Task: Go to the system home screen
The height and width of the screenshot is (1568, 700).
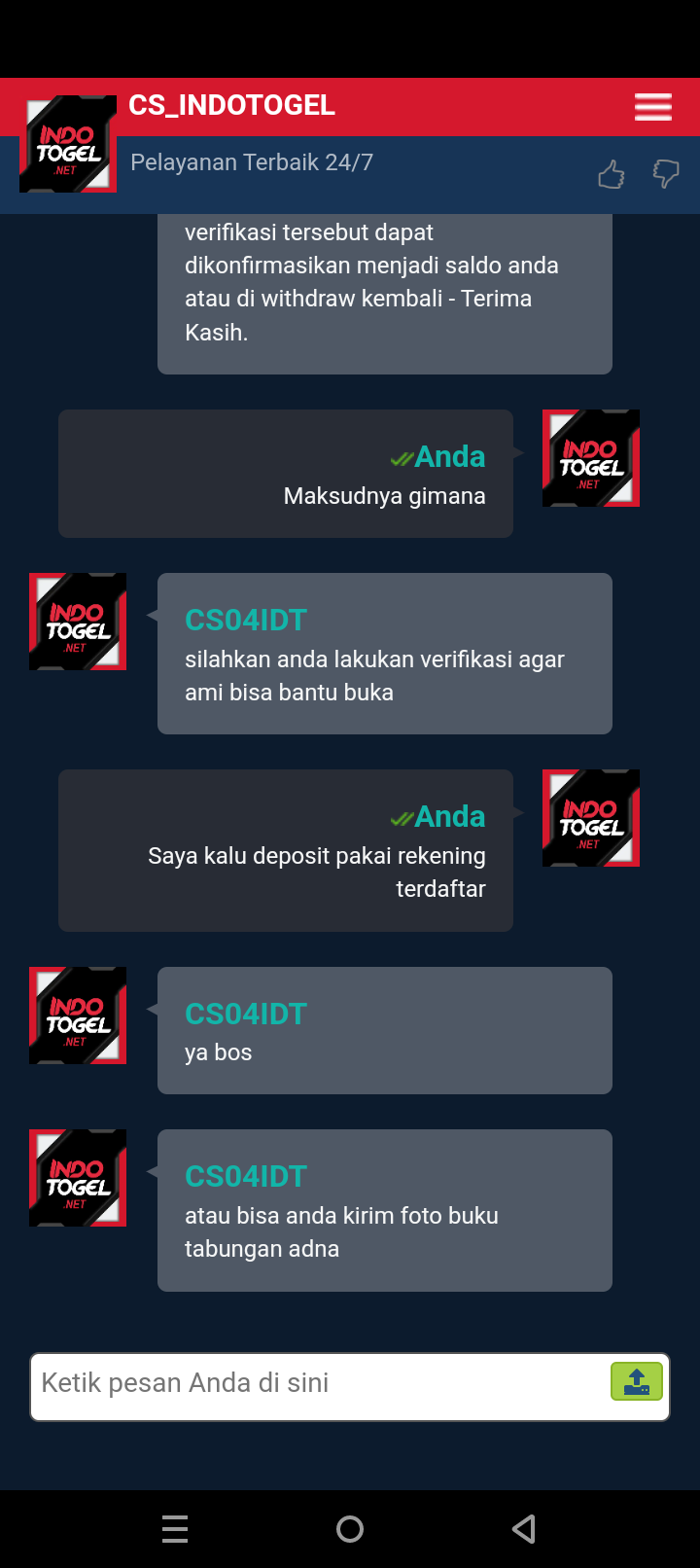Action: pyautogui.click(x=350, y=1529)
